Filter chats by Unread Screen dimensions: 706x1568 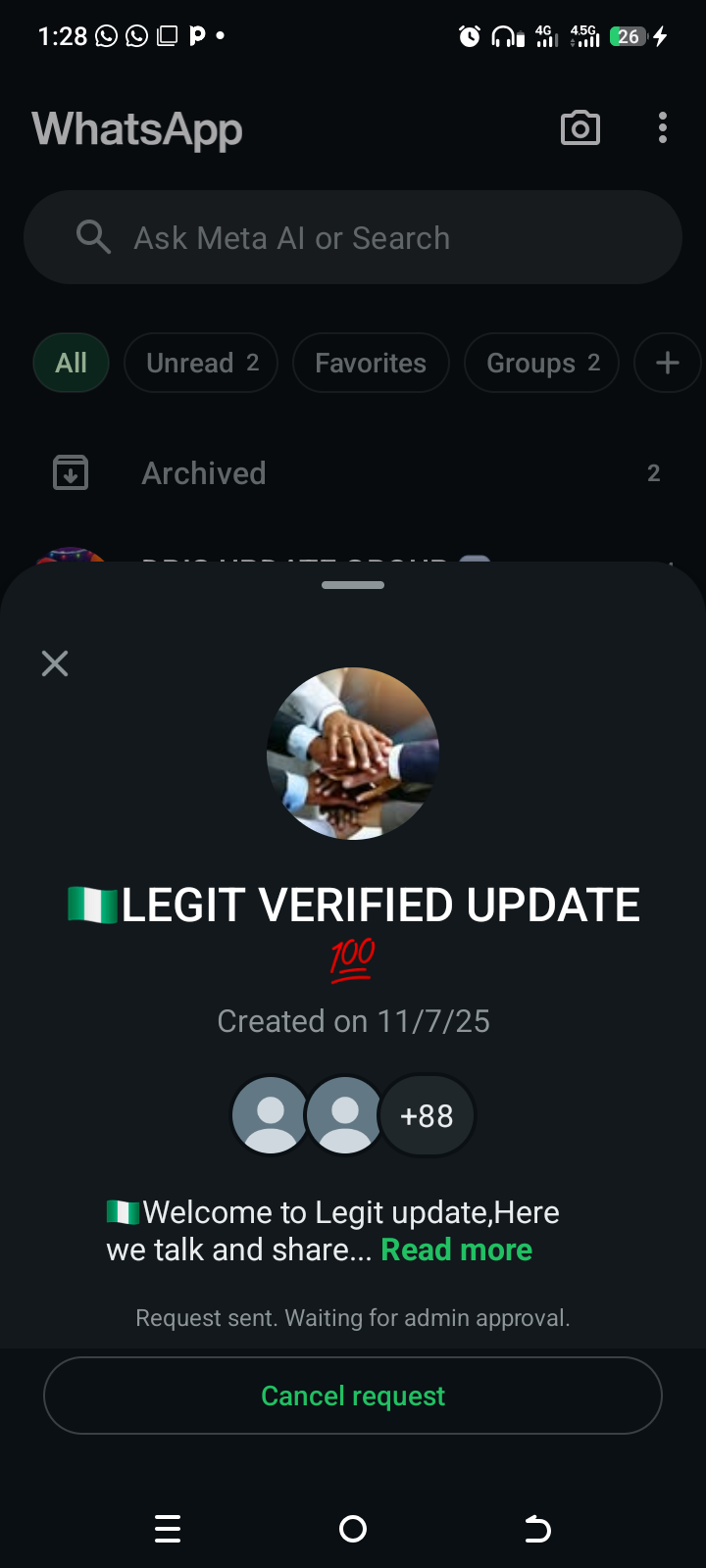click(201, 363)
